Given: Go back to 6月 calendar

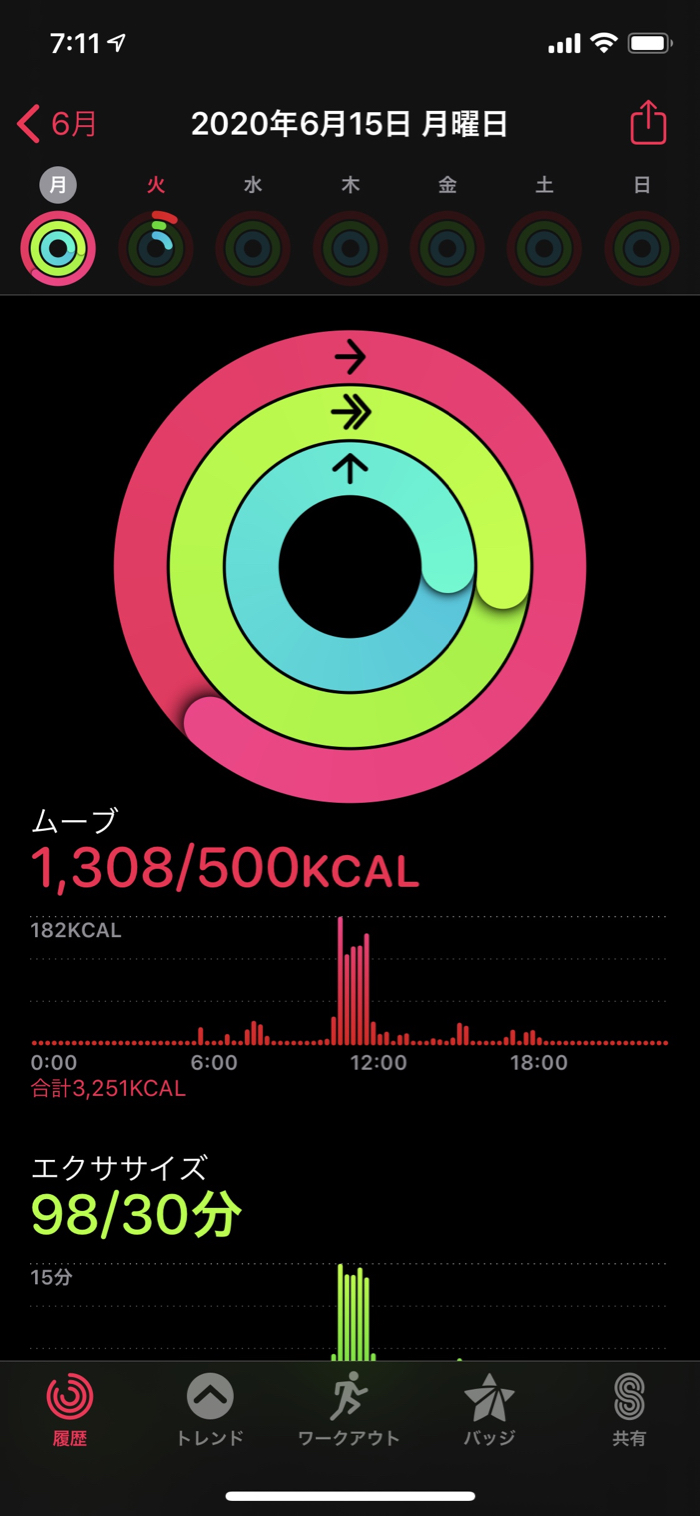Looking at the screenshot, I should [x=58, y=124].
